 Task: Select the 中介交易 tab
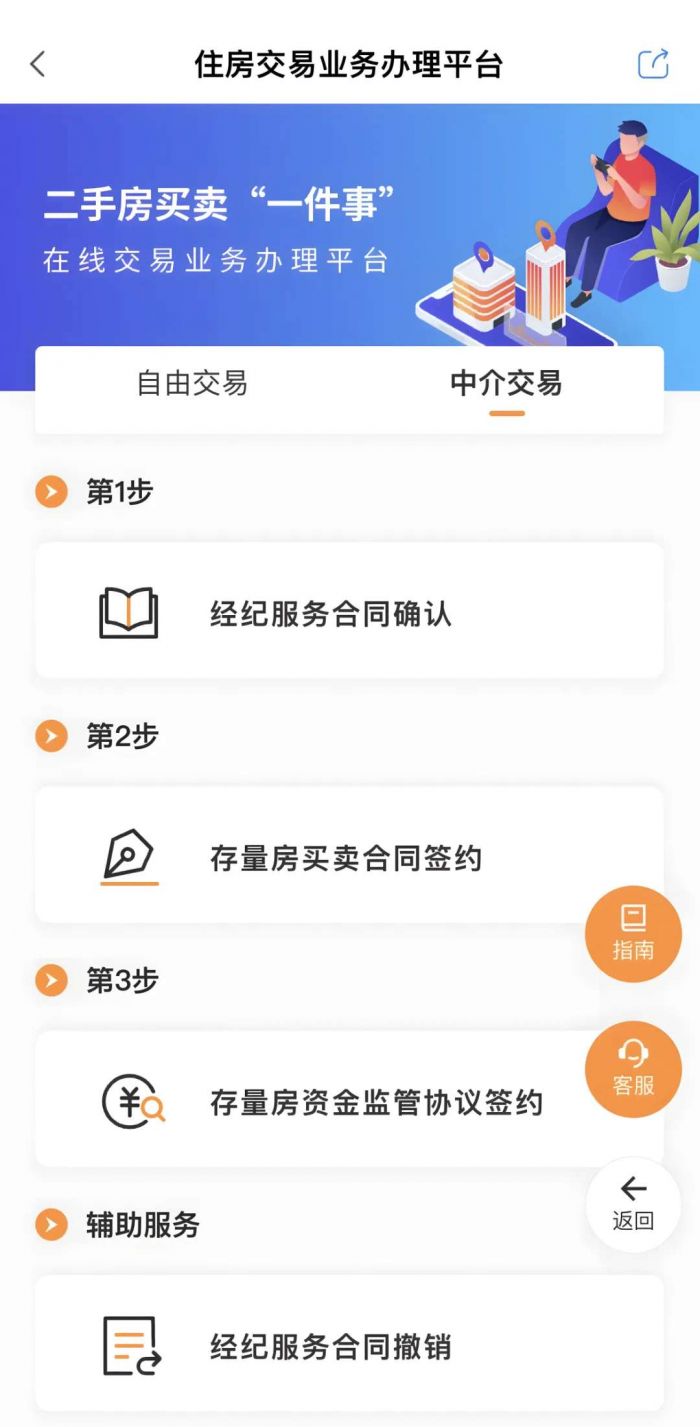506,383
